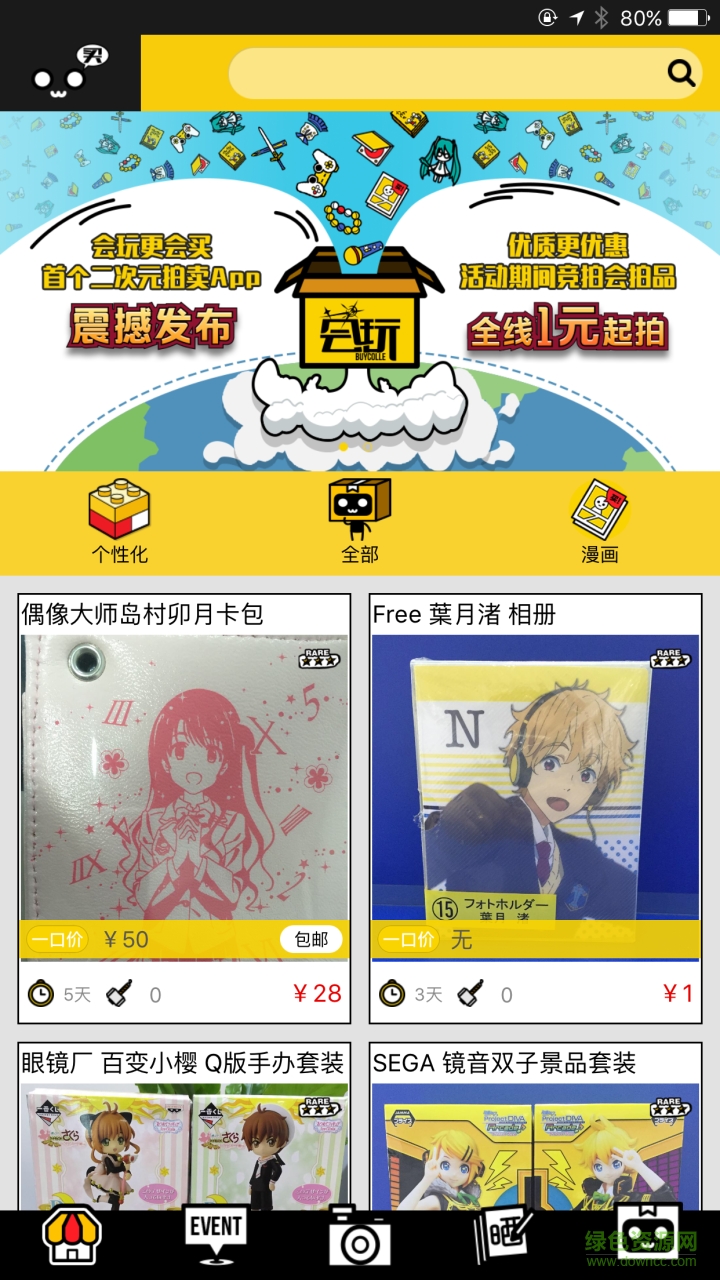
Task: Tap the search magnifier icon
Action: tap(681, 72)
